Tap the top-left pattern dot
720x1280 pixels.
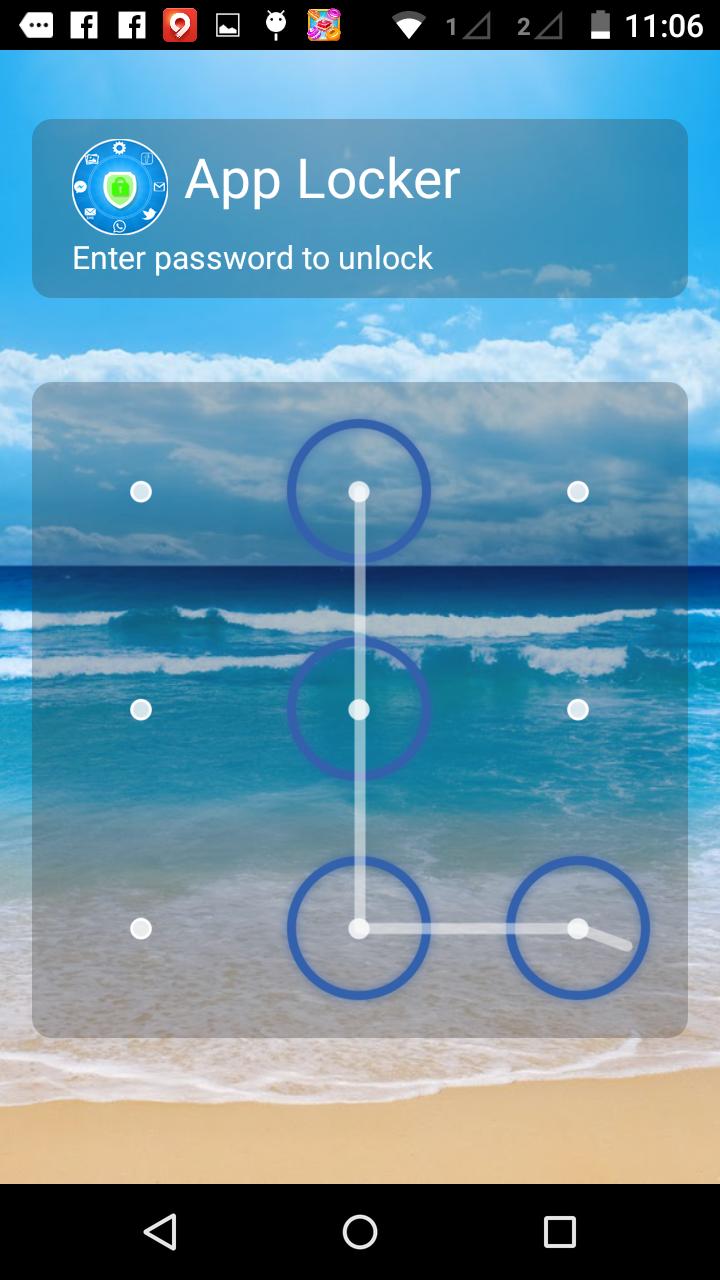tap(141, 491)
